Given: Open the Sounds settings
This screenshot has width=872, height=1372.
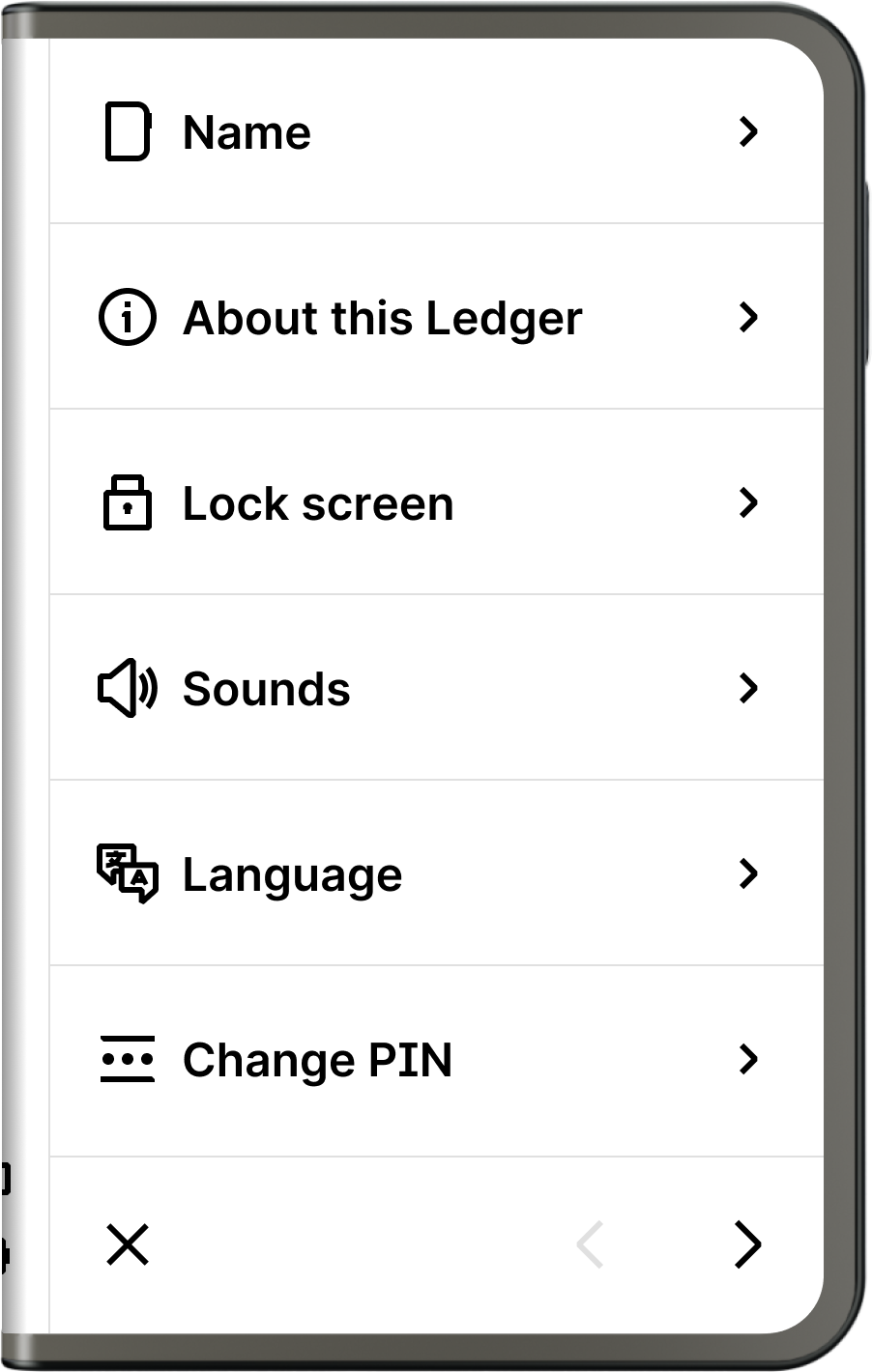Looking at the screenshot, I should [435, 689].
